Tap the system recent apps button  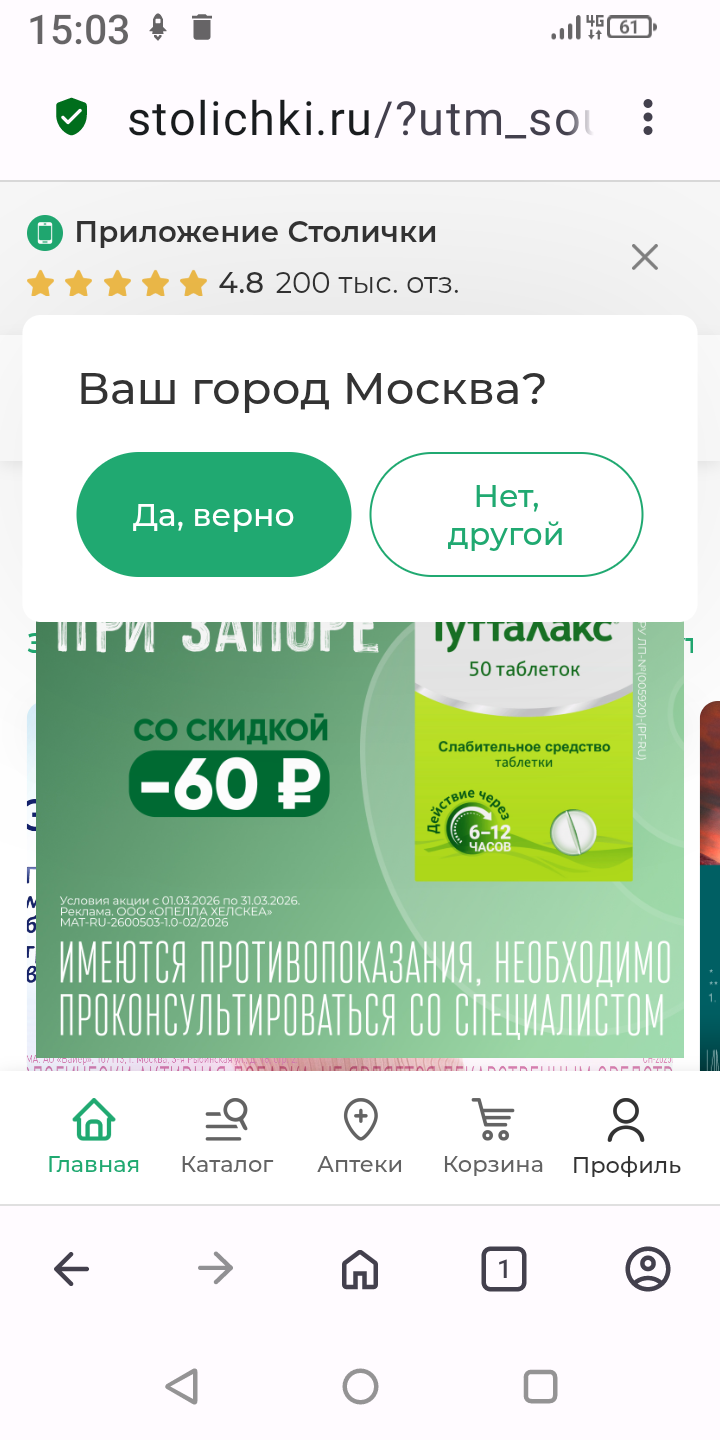(x=540, y=1387)
